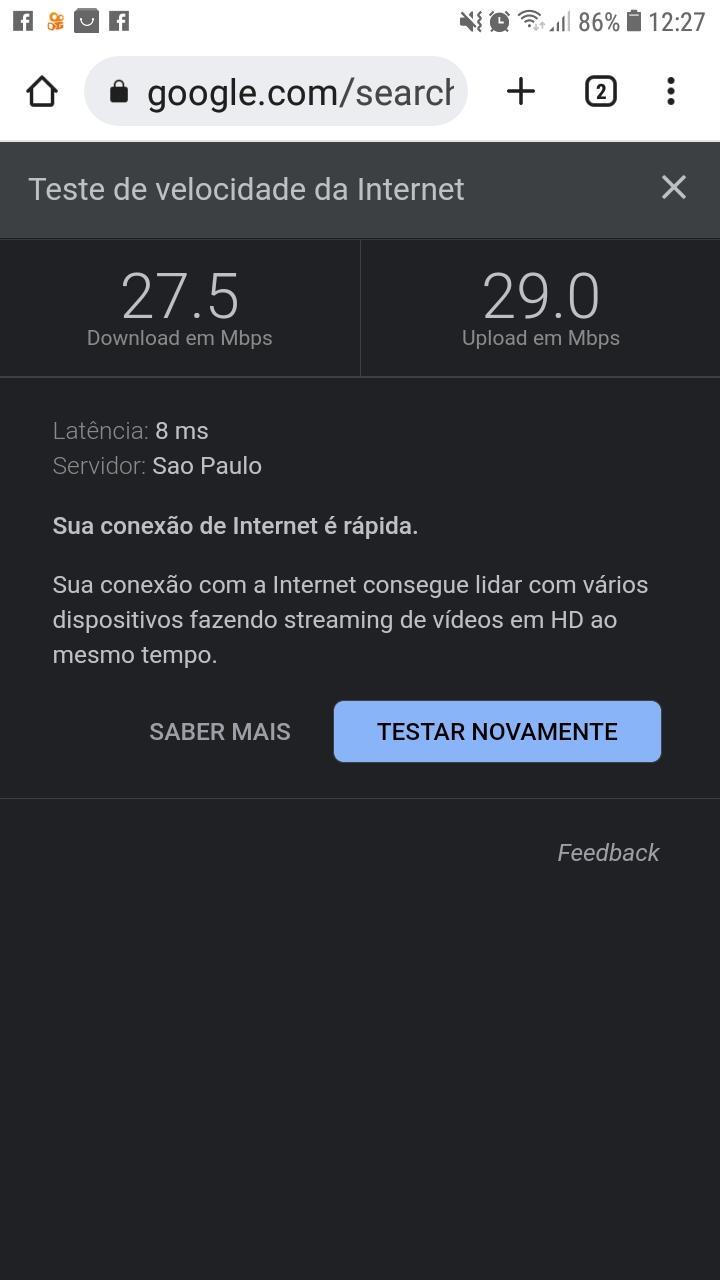Viewport: 720px width, 1280px height.
Task: Run the test again with TESTAR NOVAMENTE
Action: coord(497,732)
